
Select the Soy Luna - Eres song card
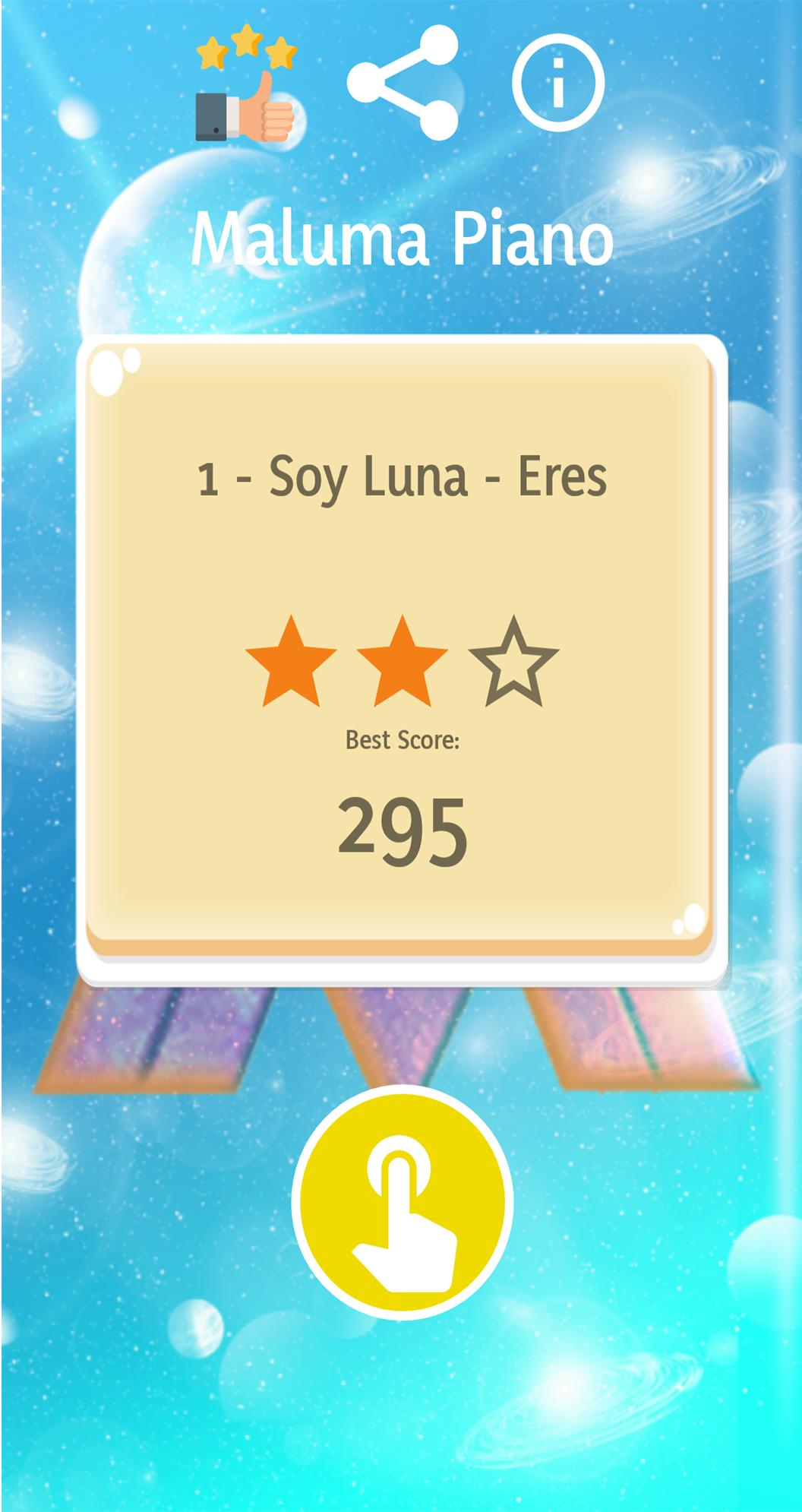(402, 653)
